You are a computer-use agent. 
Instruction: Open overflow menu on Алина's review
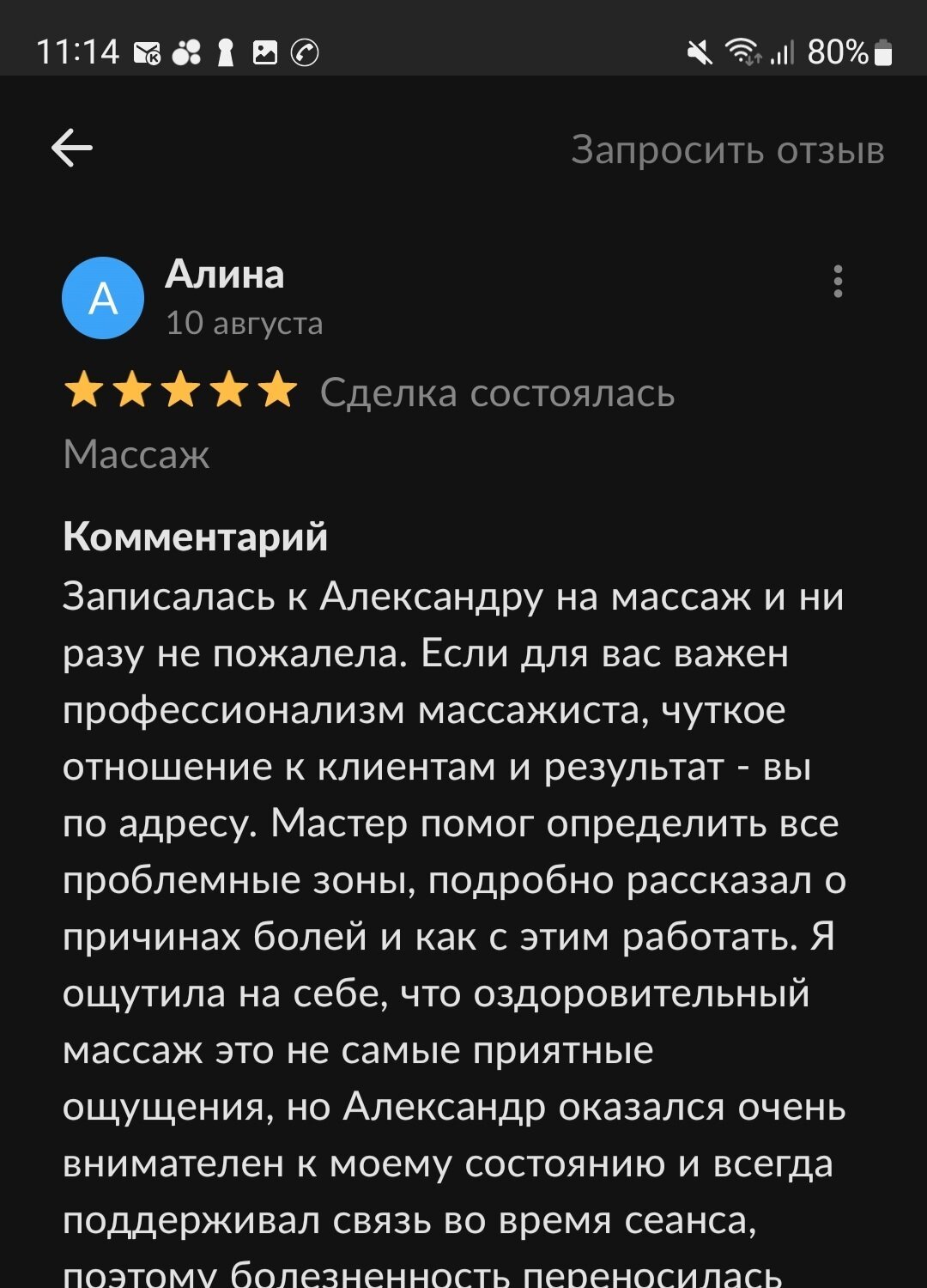point(838,282)
